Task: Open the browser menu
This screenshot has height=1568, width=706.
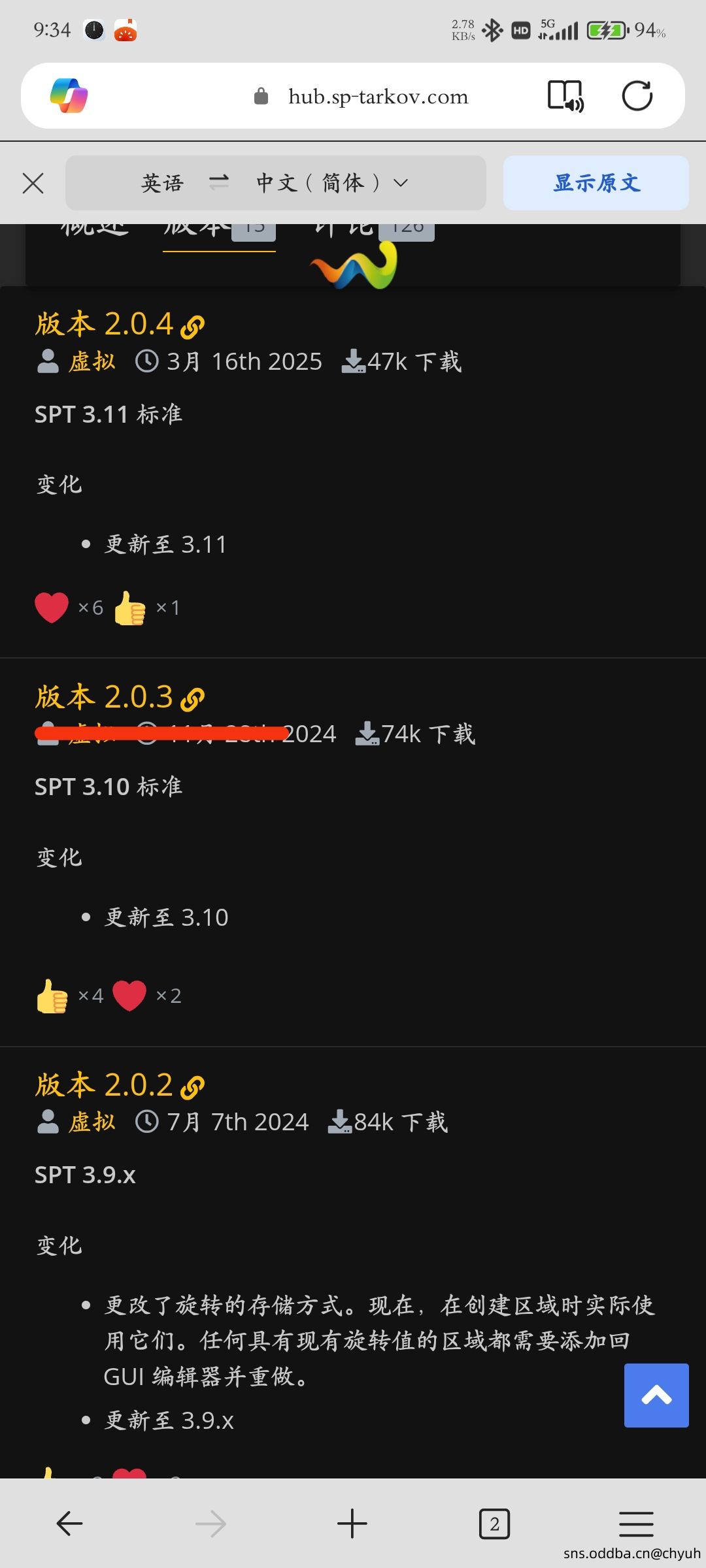Action: [636, 1524]
